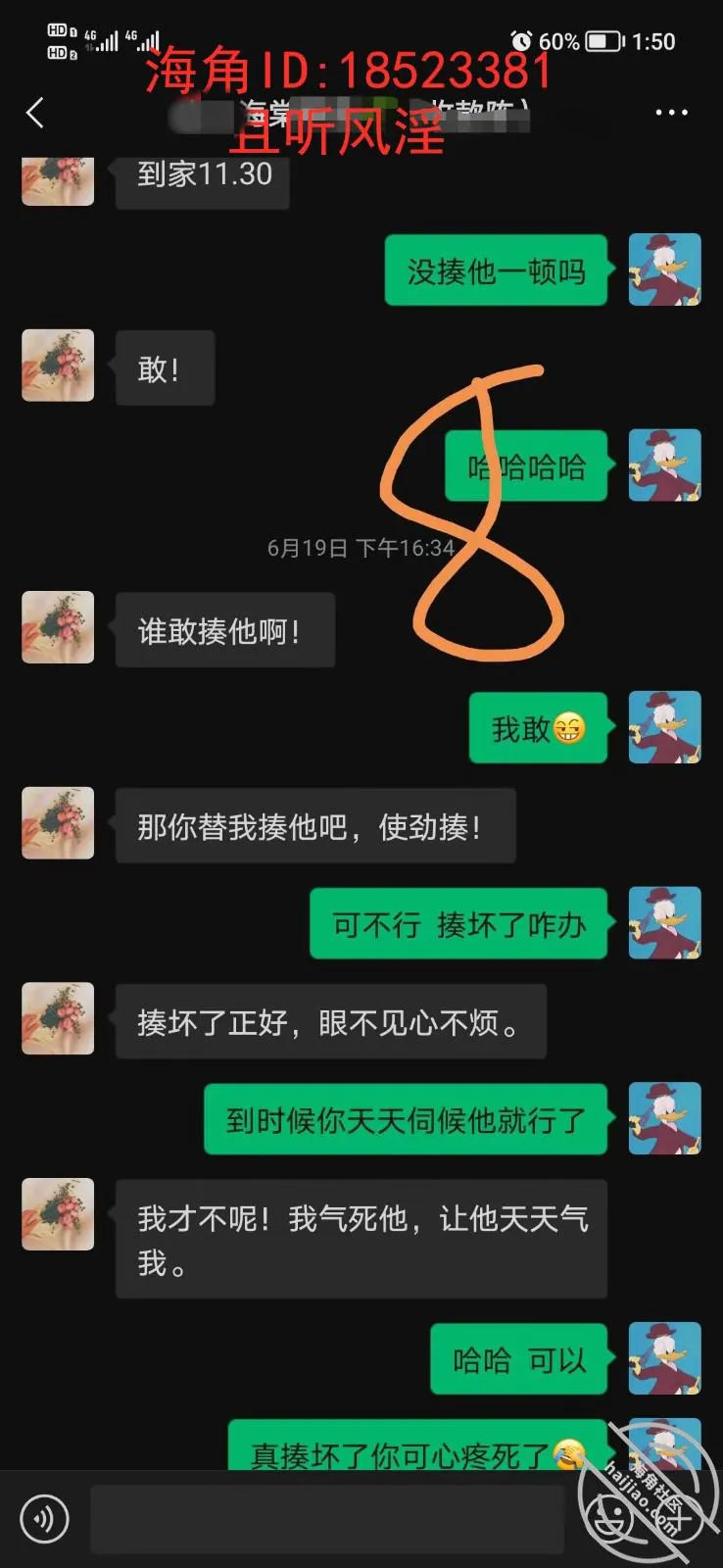Open the three-dot chat options menu
The image size is (723, 1568).
click(671, 113)
